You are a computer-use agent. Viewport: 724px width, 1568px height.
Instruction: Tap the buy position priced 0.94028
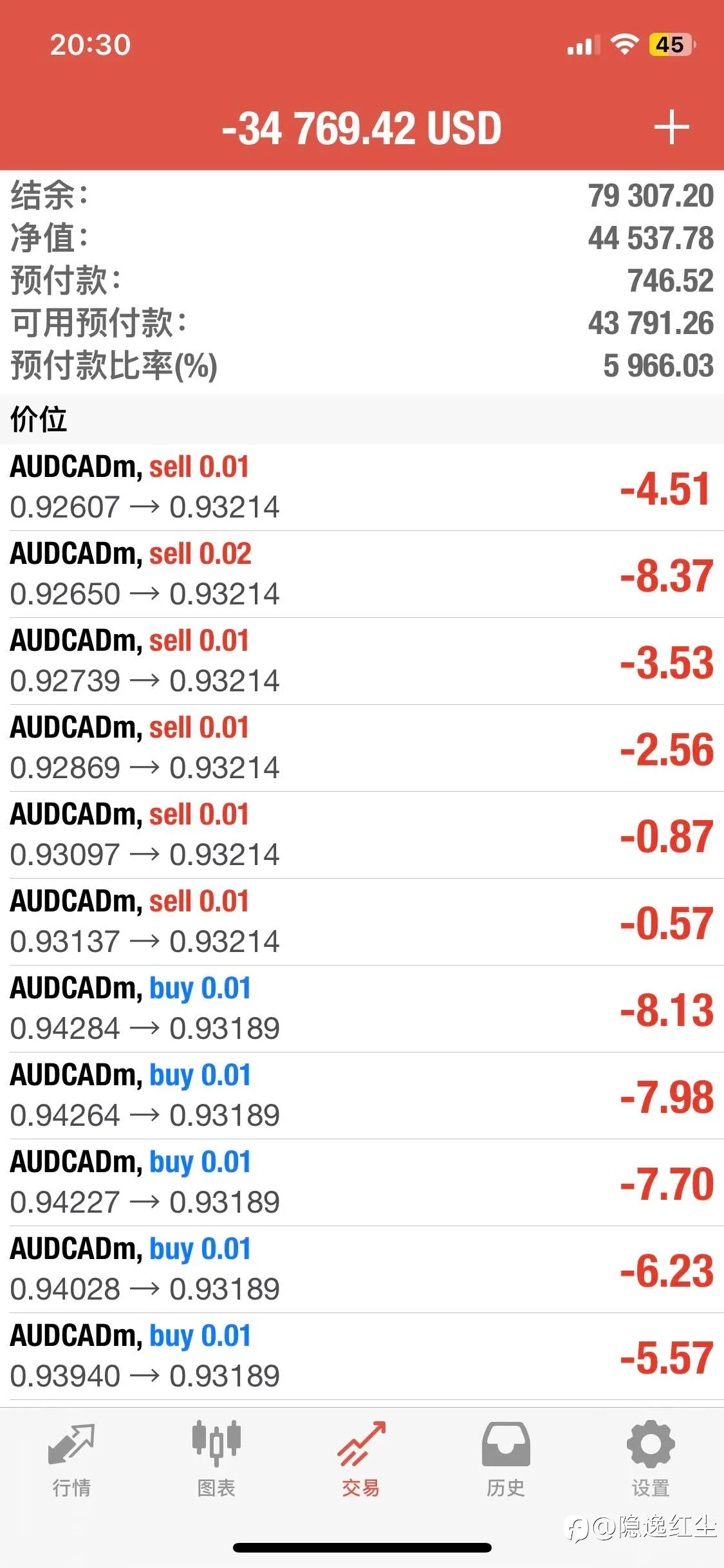click(x=362, y=1269)
